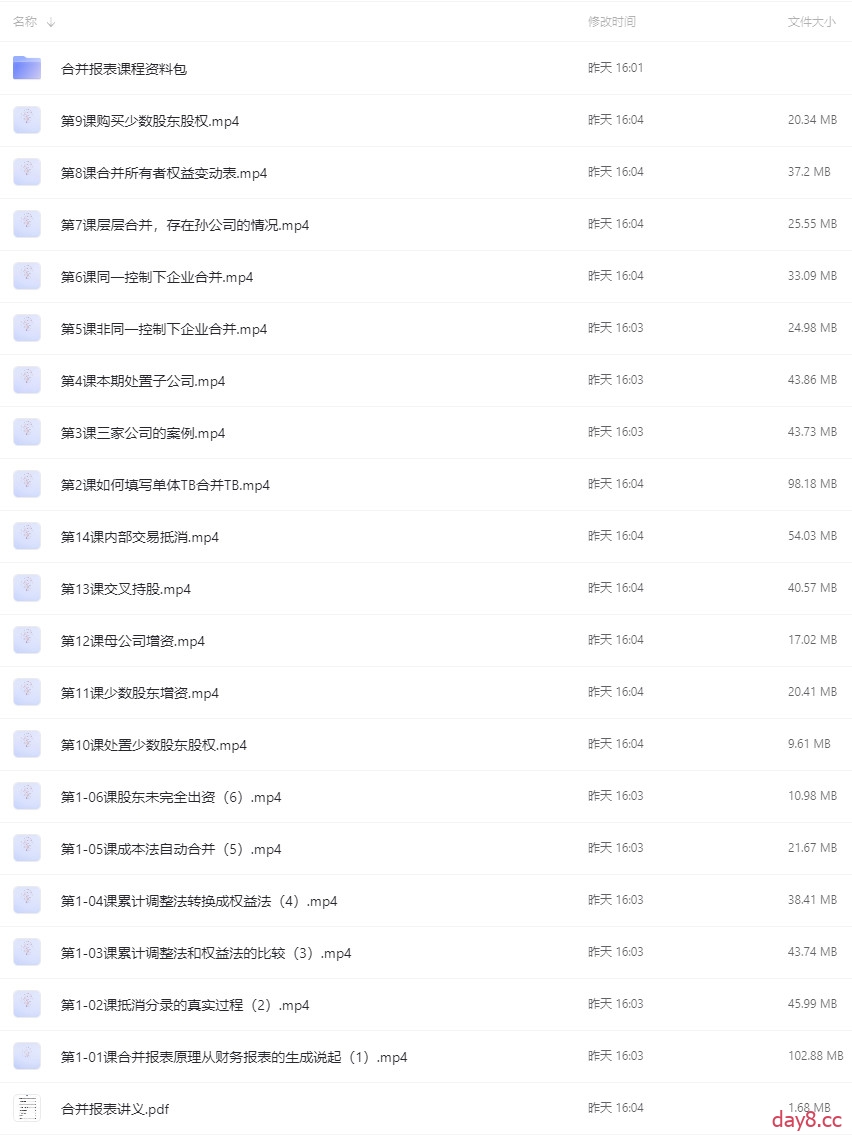Open the 合并报表课程资料包 folder
The height and width of the screenshot is (1135, 852).
click(x=123, y=69)
